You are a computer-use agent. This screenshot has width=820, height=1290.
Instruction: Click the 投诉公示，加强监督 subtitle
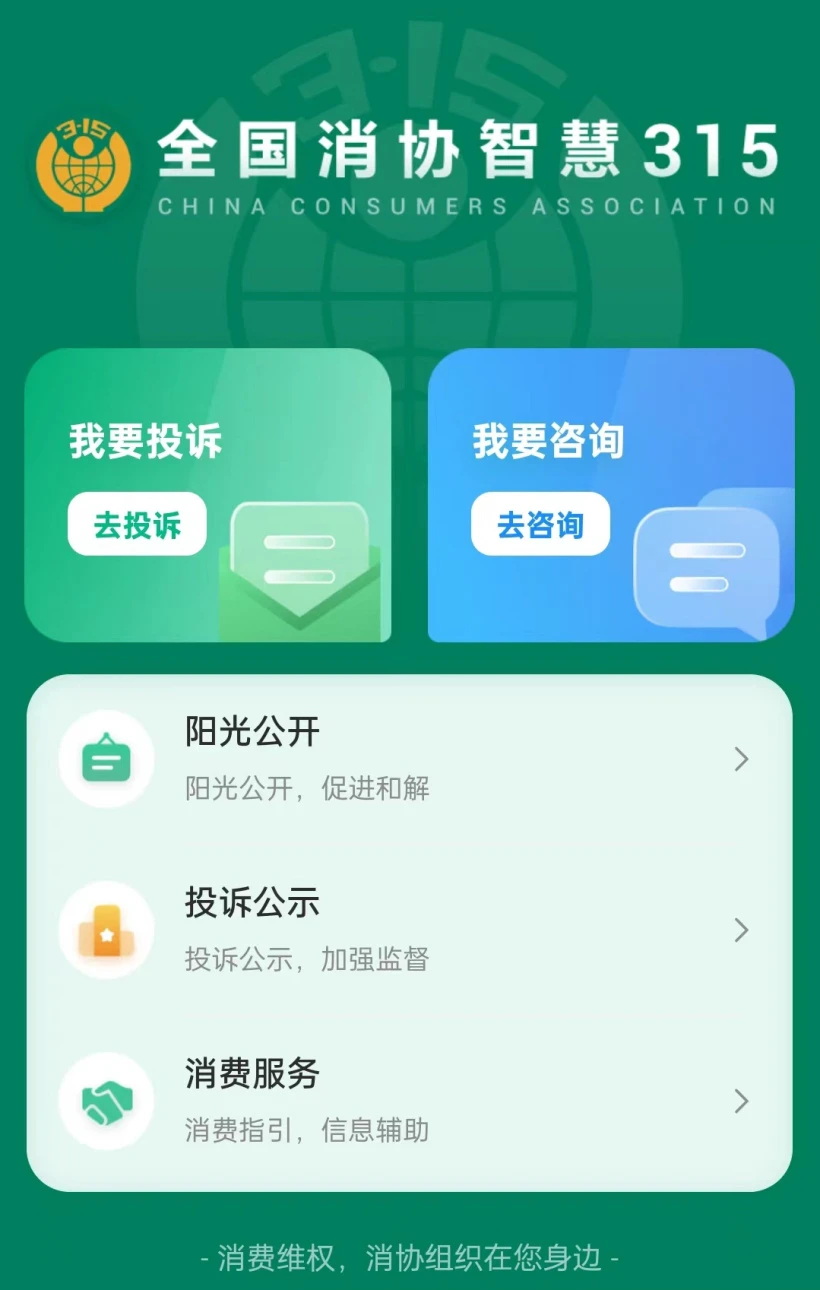(x=307, y=960)
